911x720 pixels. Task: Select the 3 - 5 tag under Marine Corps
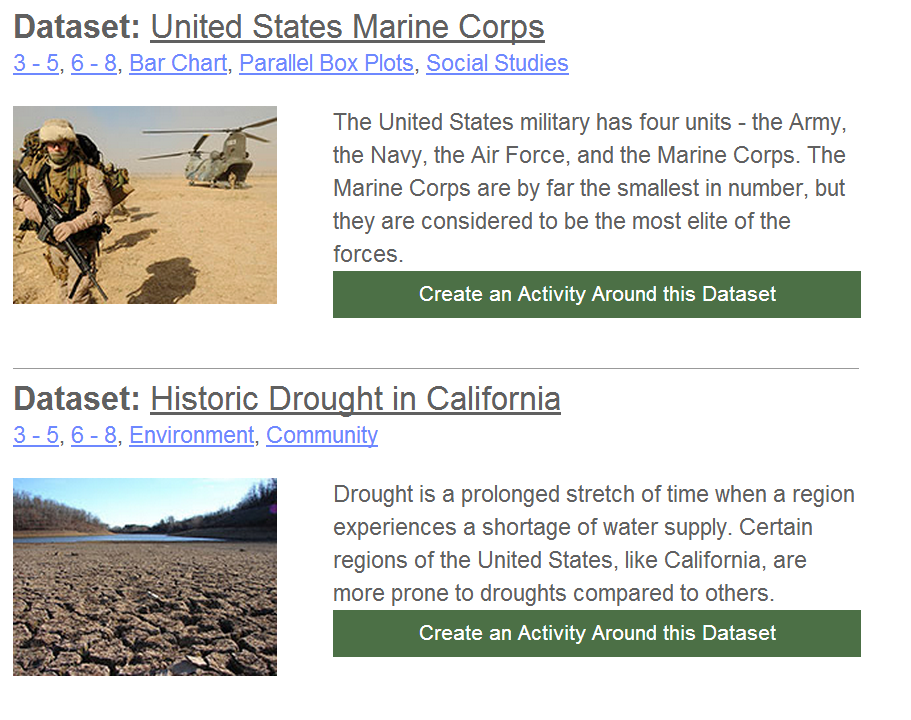35,63
